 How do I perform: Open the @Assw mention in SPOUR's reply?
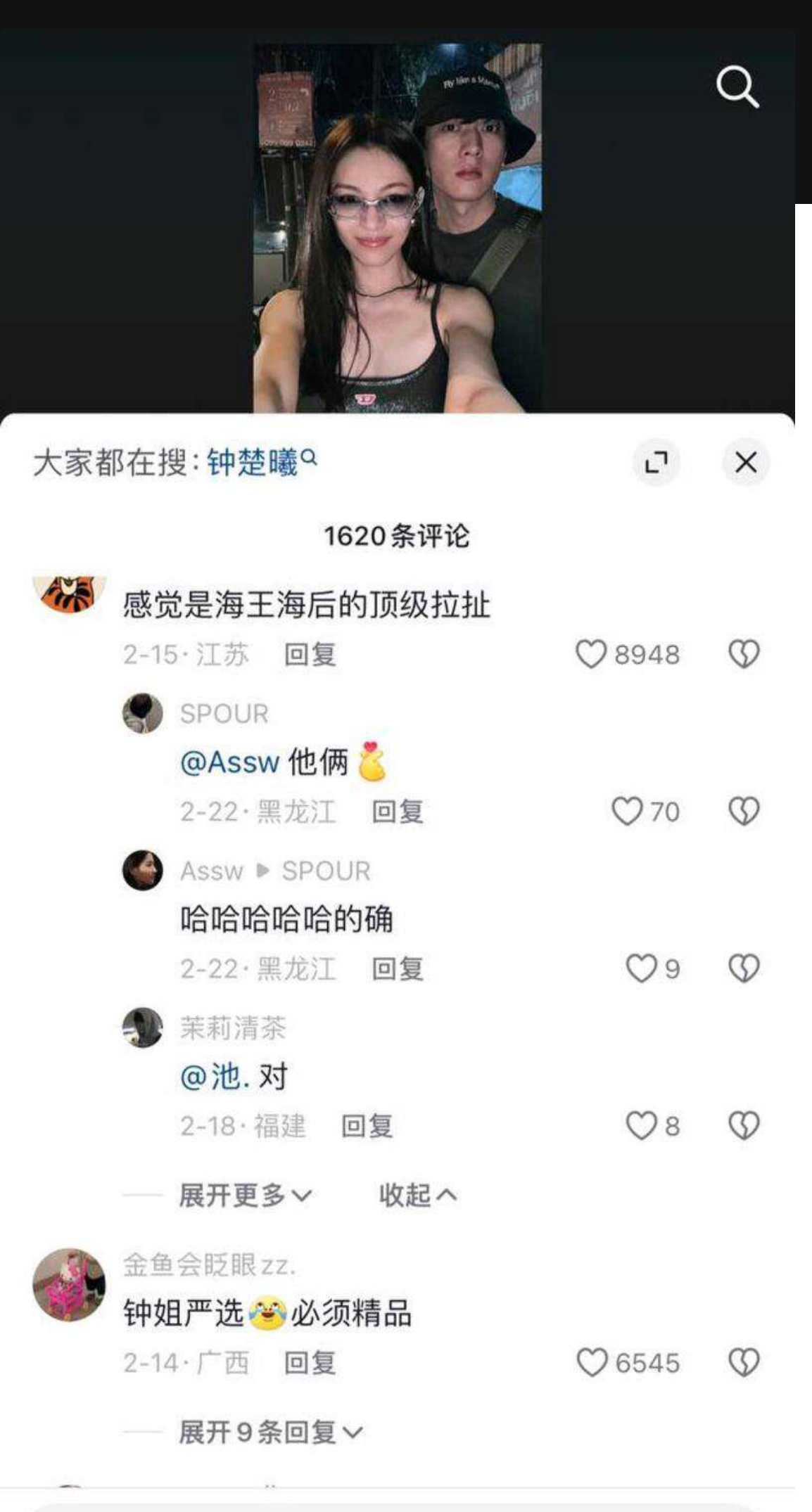coord(229,761)
